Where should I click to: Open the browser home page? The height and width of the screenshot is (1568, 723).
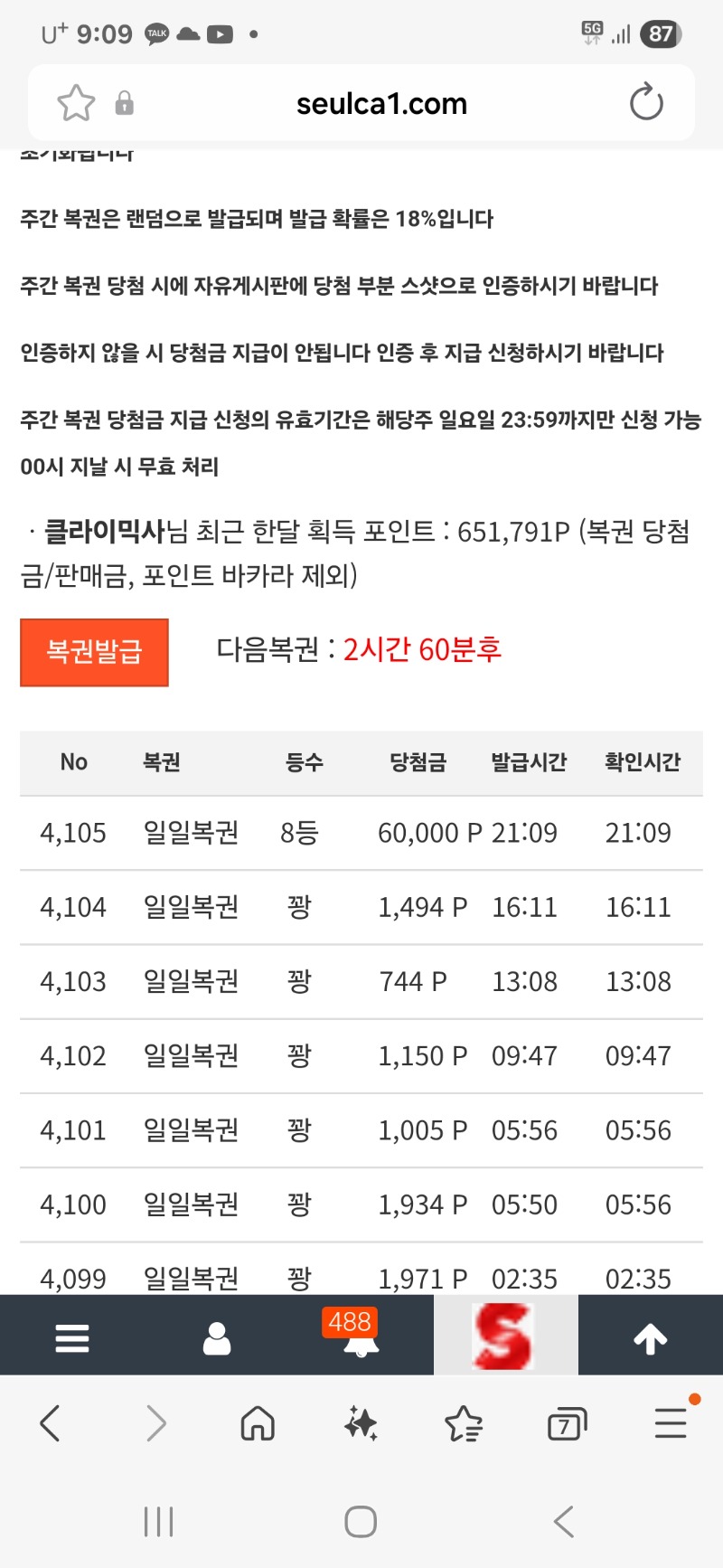click(258, 1423)
